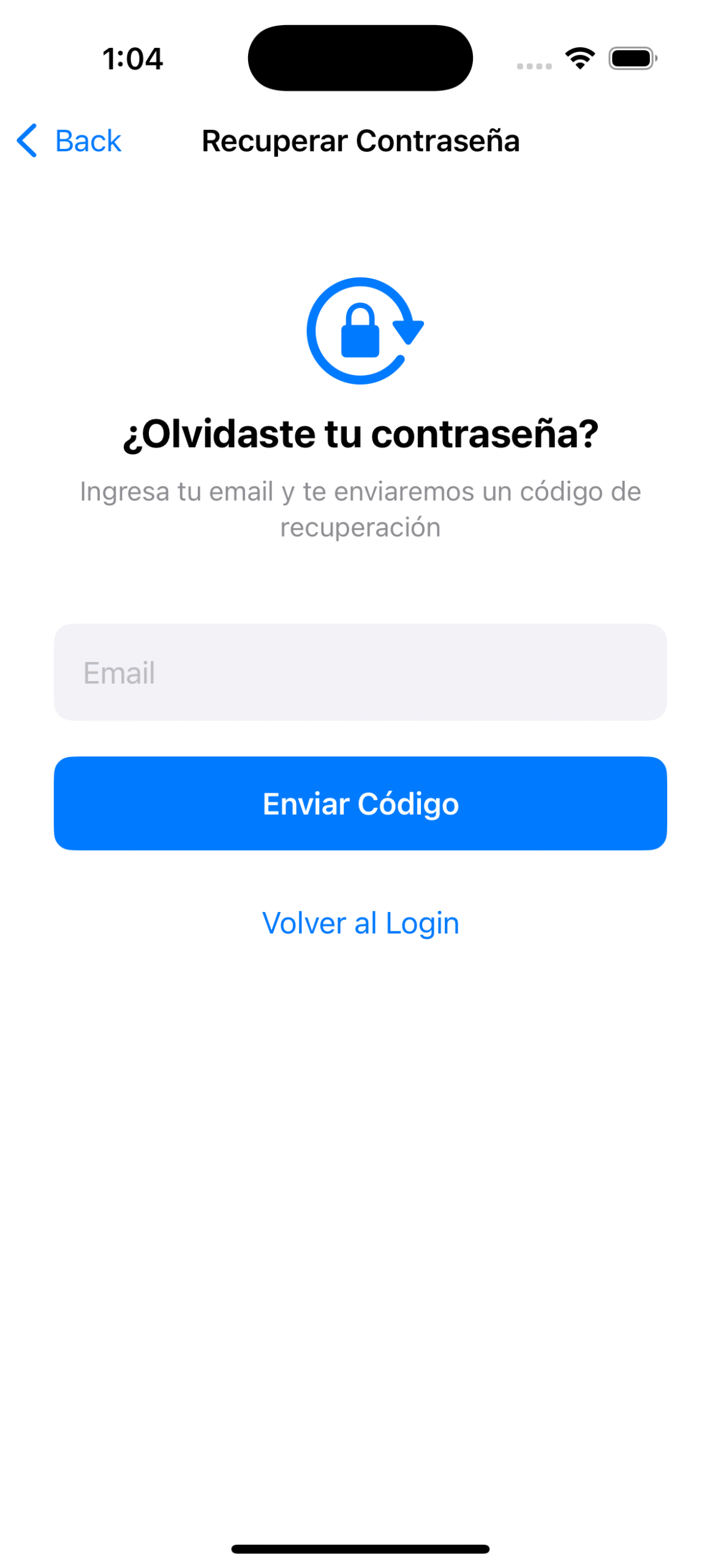The image size is (721, 1568).
Task: Tap the ¿Olvidaste tu contraseña? heading
Action: 361,433
